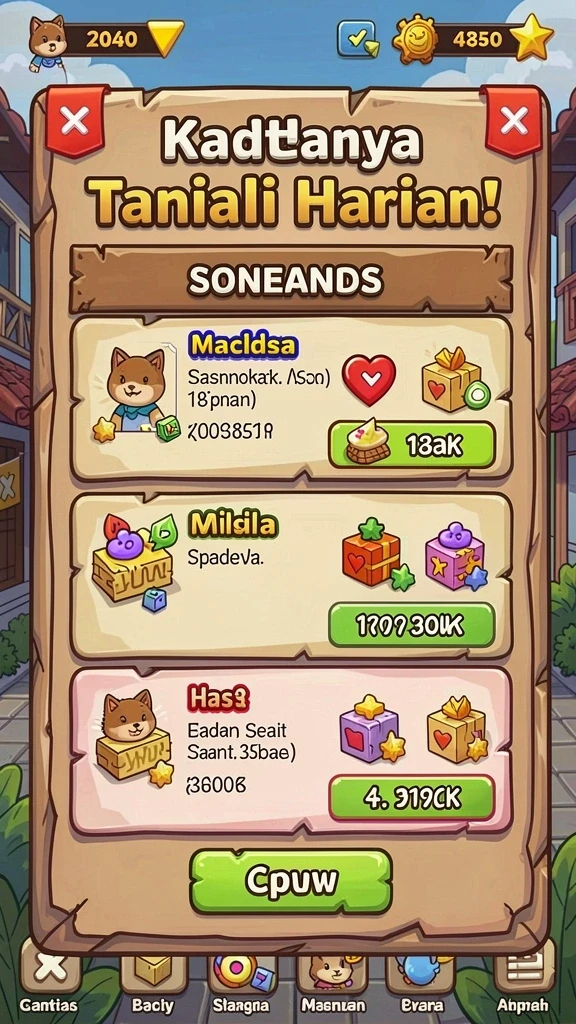Tap the green 18aK button in Macldsa card
Screen dimensions: 576x1024
[412, 445]
